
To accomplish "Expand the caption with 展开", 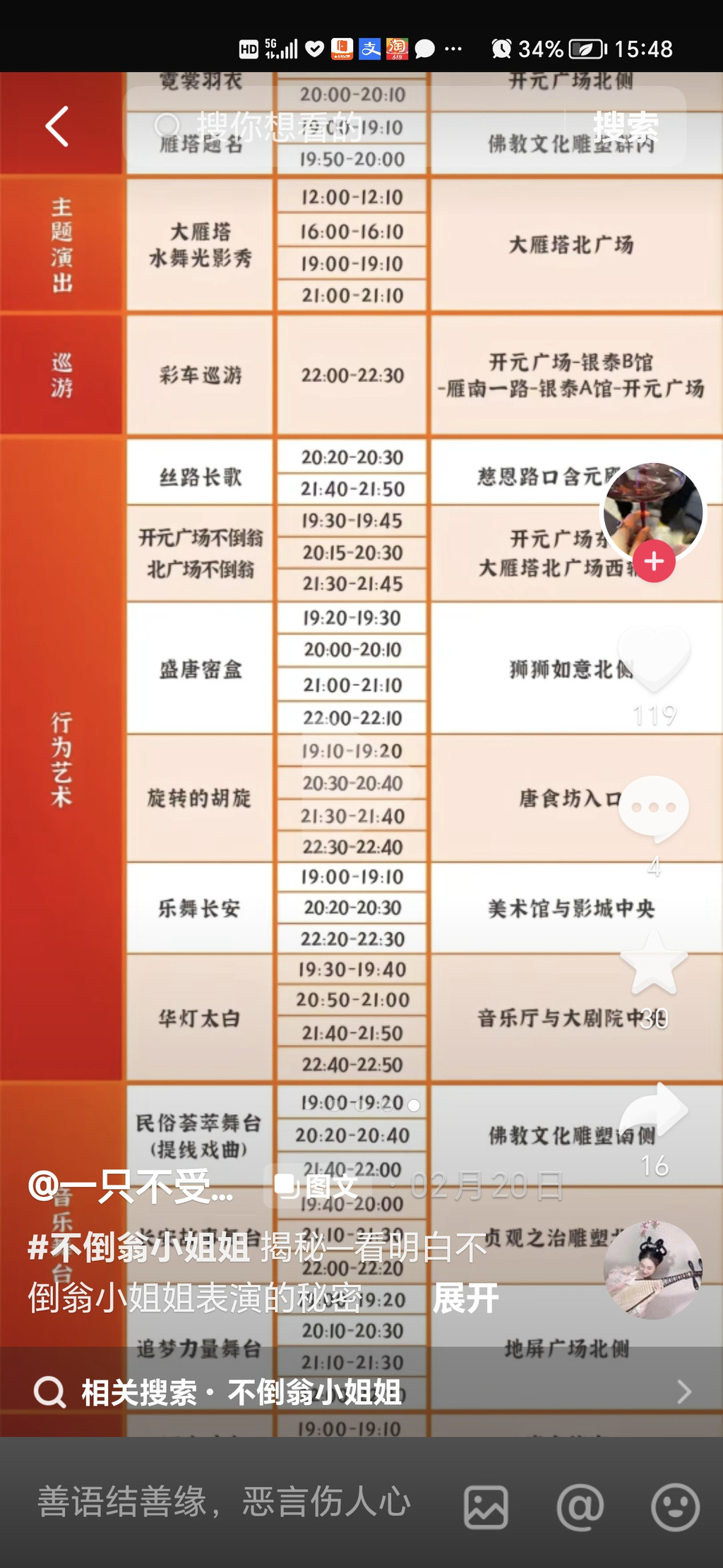I will (x=466, y=1298).
